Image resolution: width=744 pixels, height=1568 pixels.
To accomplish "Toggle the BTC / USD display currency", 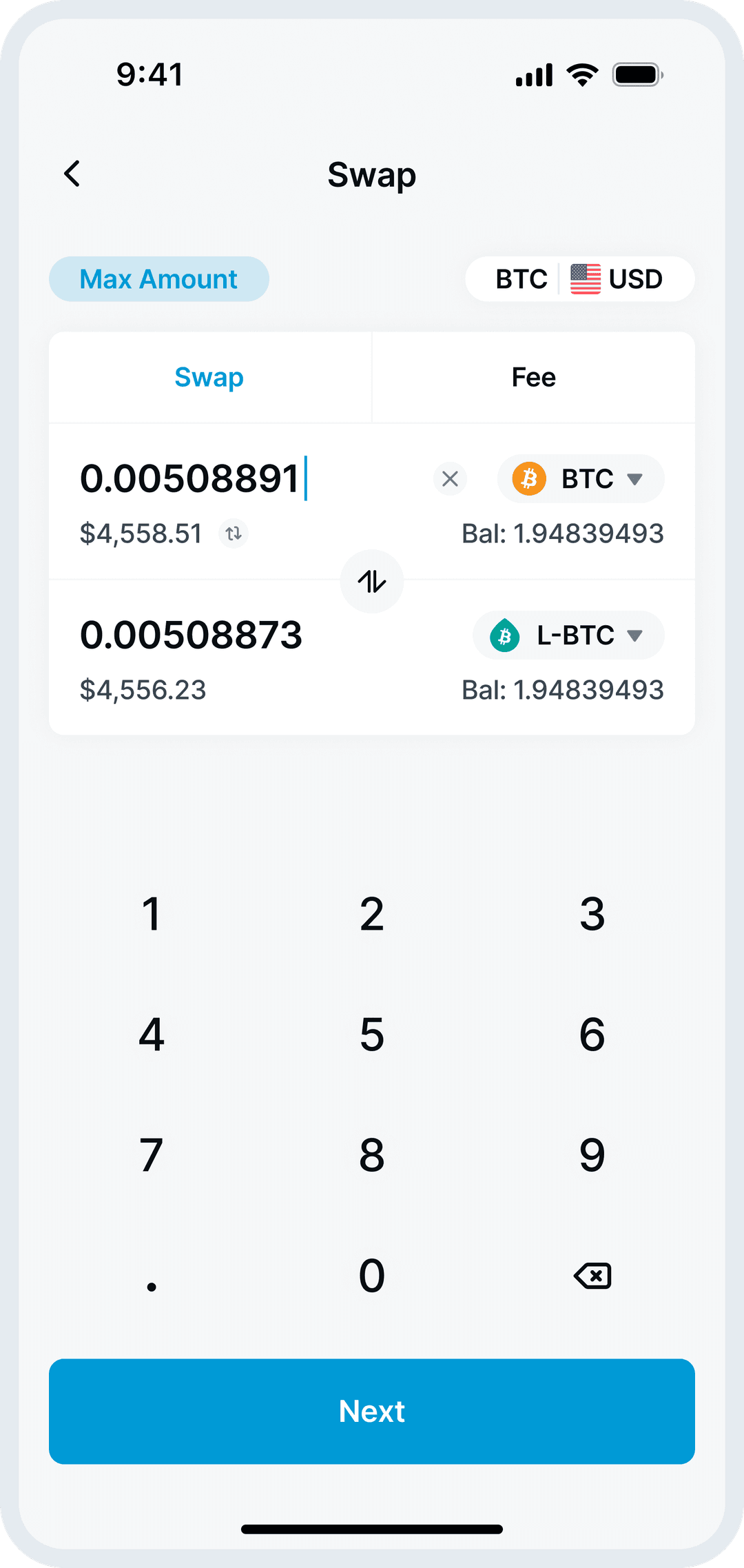I will (x=579, y=279).
